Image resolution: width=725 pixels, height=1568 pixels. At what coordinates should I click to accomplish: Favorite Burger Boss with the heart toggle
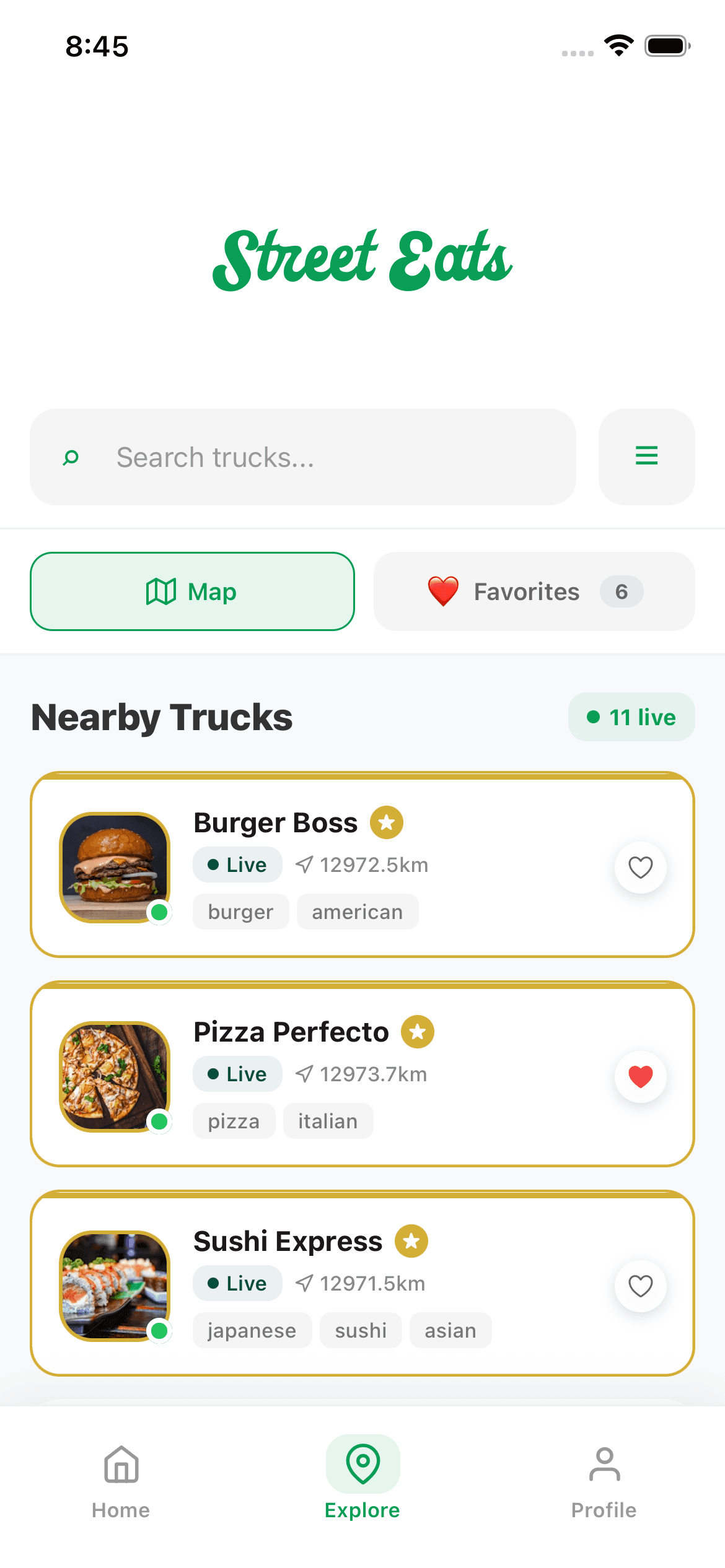[641, 867]
